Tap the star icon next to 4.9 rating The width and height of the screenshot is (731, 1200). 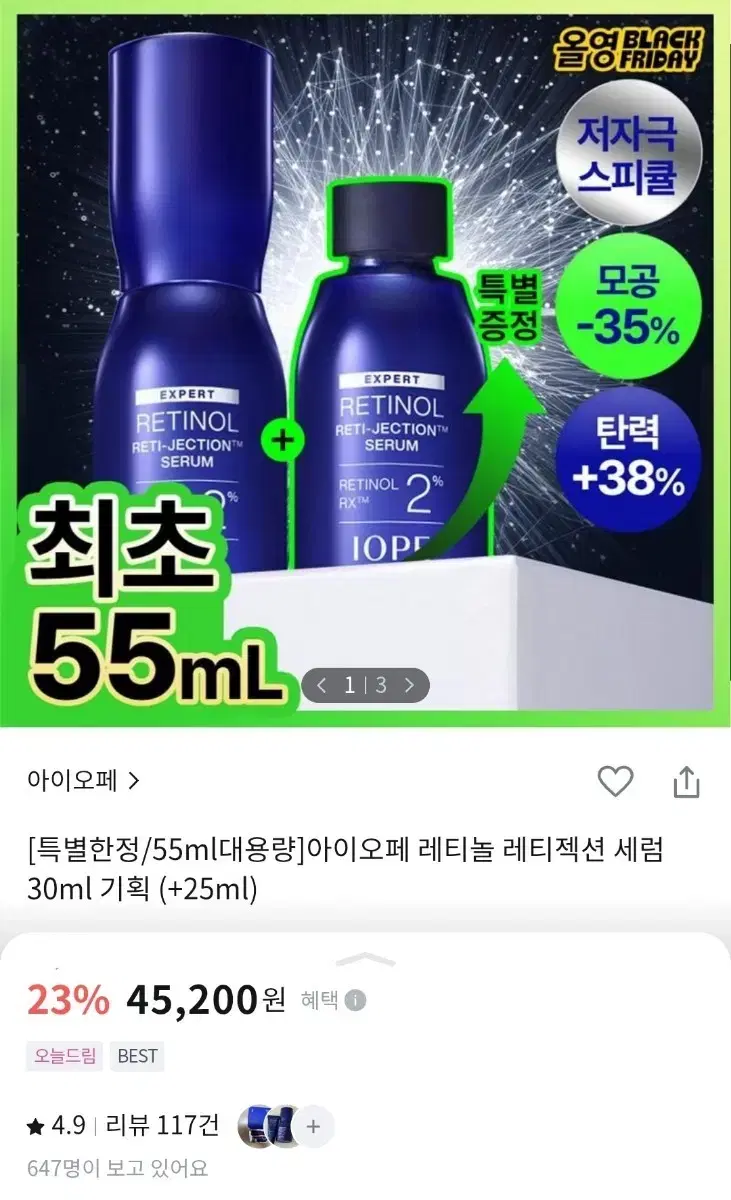pos(32,1124)
